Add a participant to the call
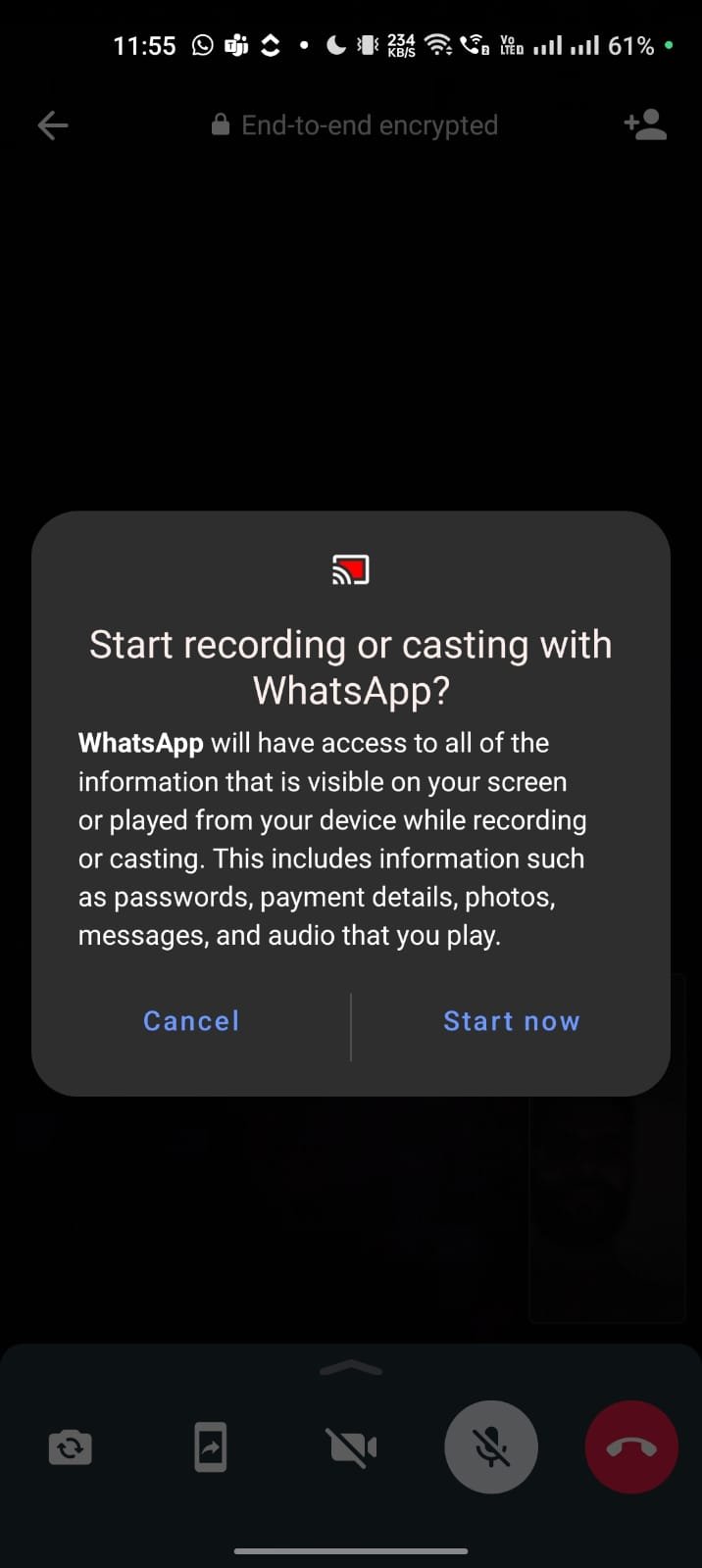This screenshot has width=702, height=1568. [644, 125]
